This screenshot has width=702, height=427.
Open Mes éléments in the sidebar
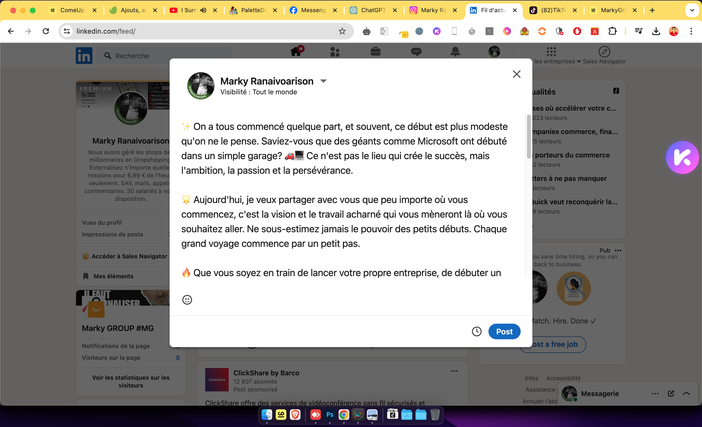click(x=113, y=275)
